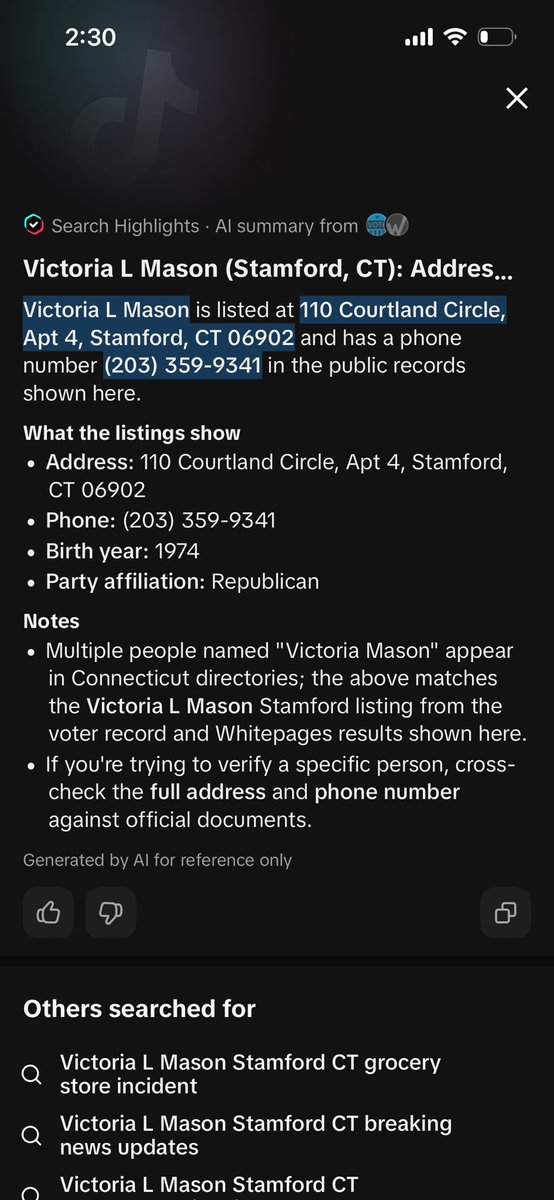Give the summary a thumbs up

tap(48, 912)
